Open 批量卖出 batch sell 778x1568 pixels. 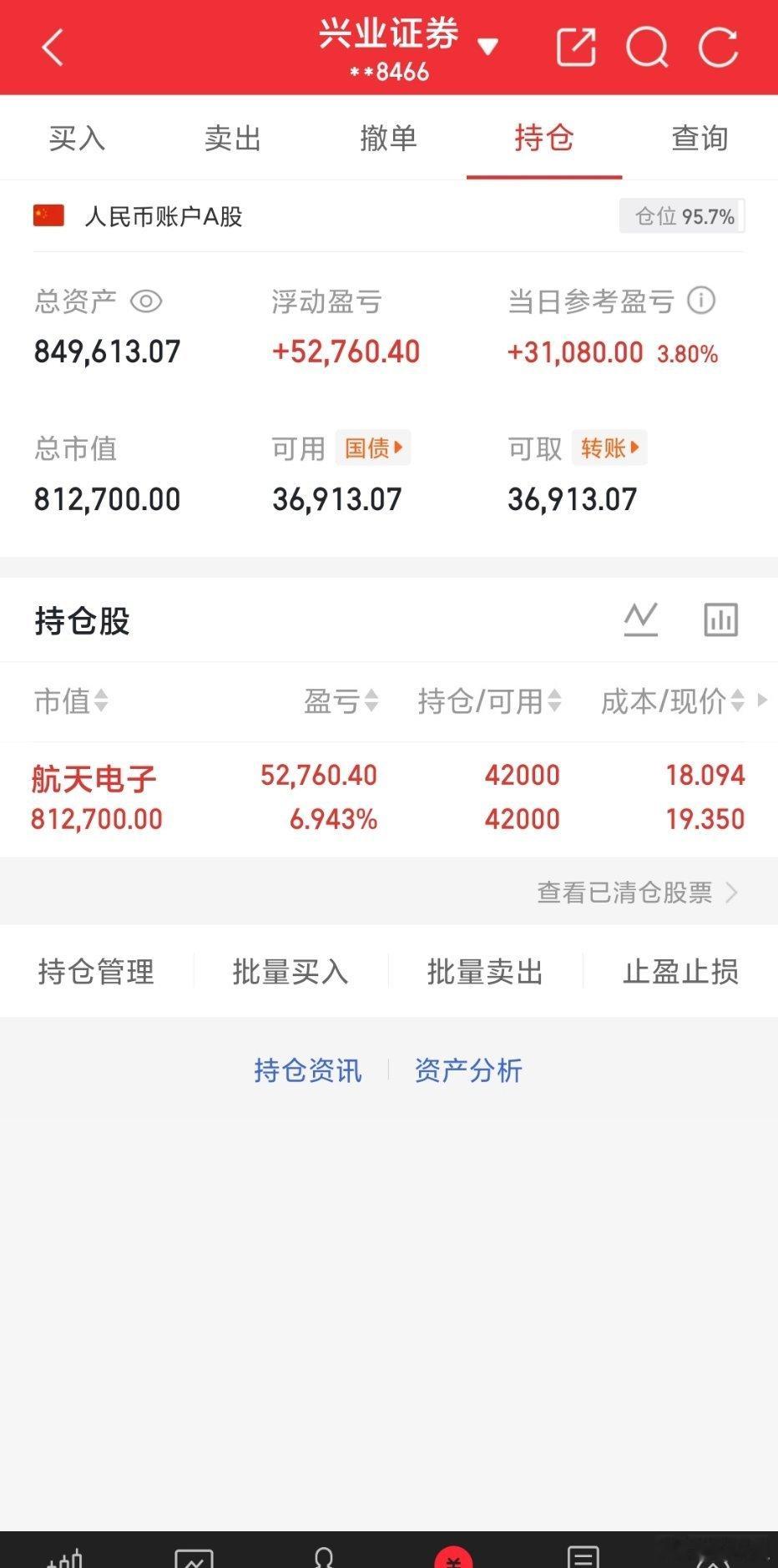pyautogui.click(x=485, y=972)
